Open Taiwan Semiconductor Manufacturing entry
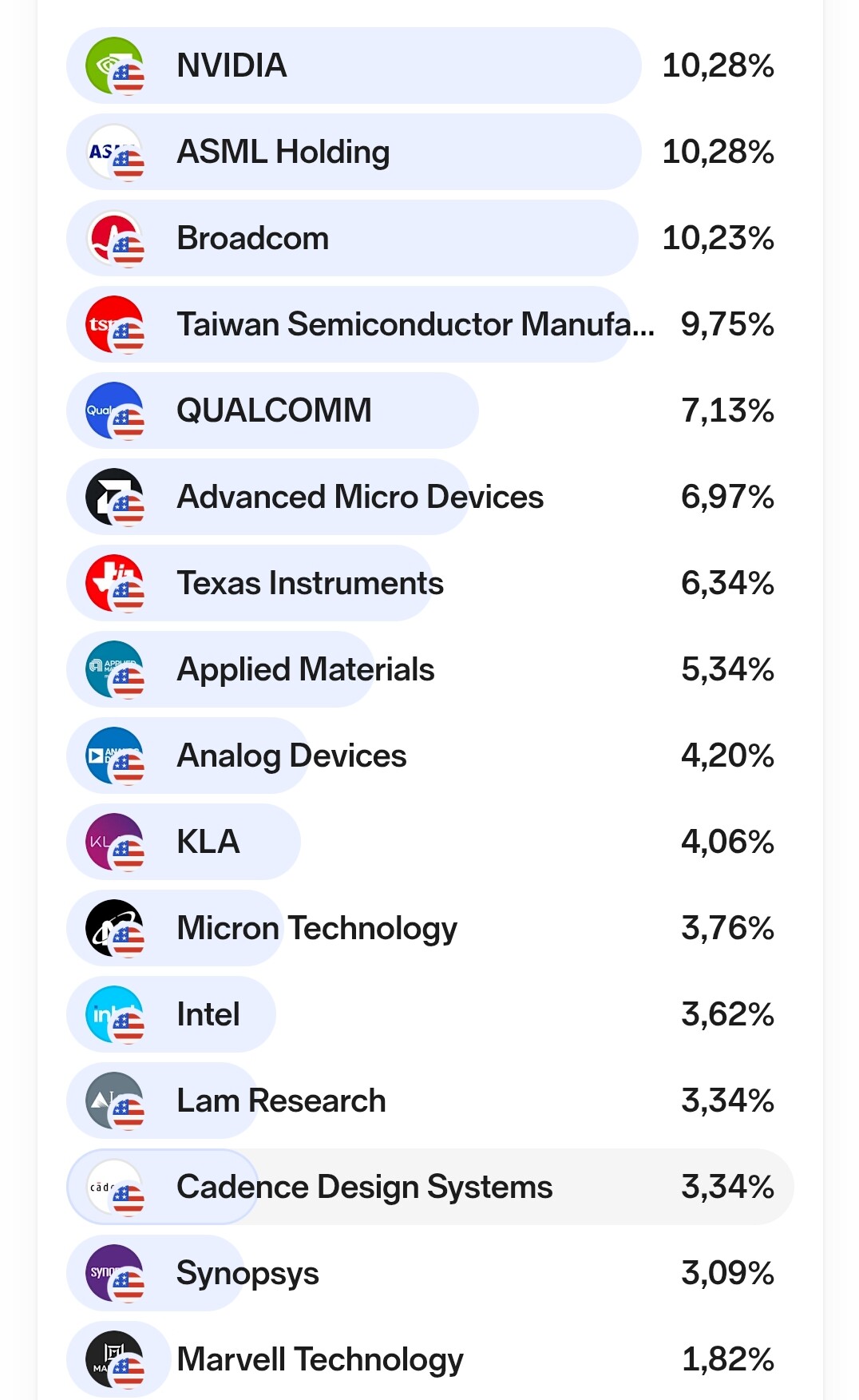This screenshot has width=859, height=1400. click(x=415, y=324)
